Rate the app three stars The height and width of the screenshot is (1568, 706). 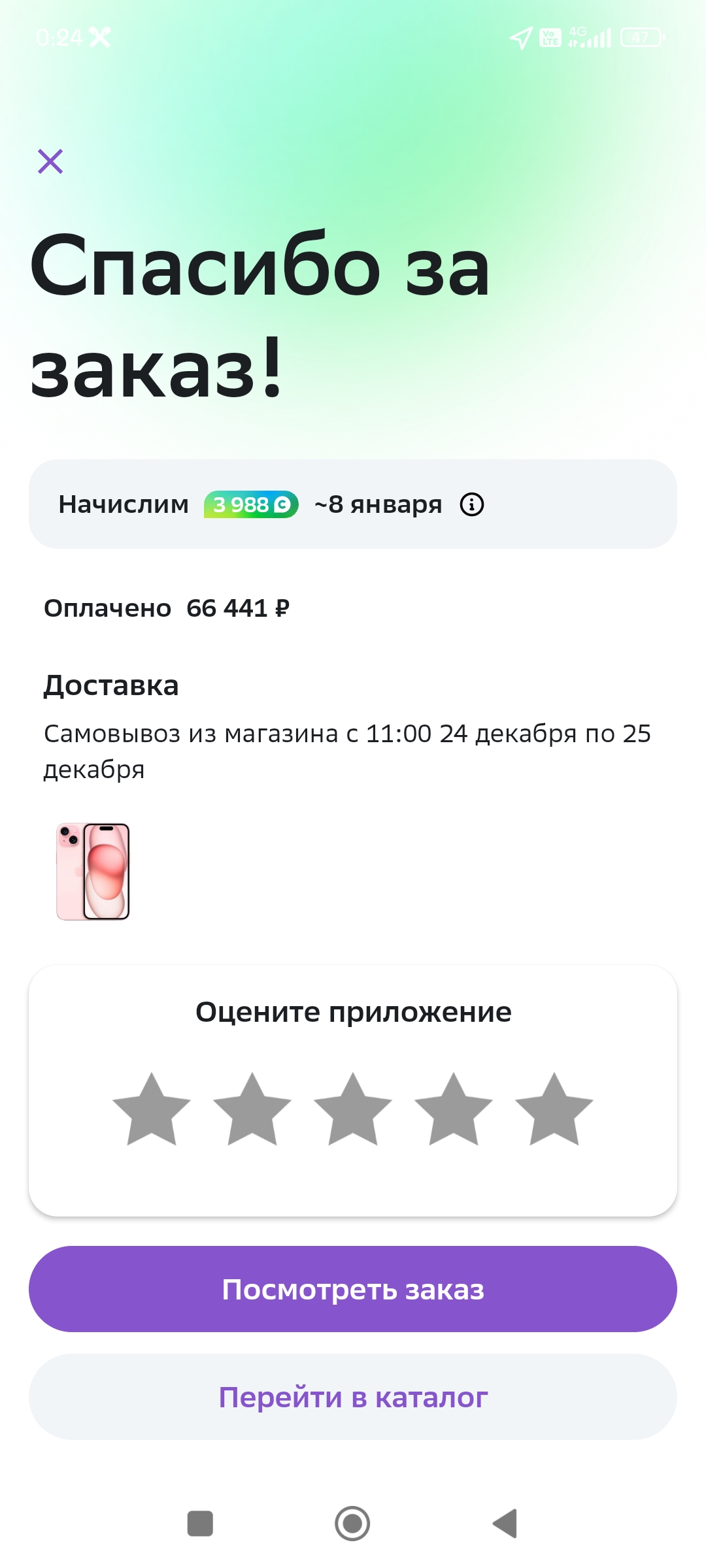[x=353, y=1110]
